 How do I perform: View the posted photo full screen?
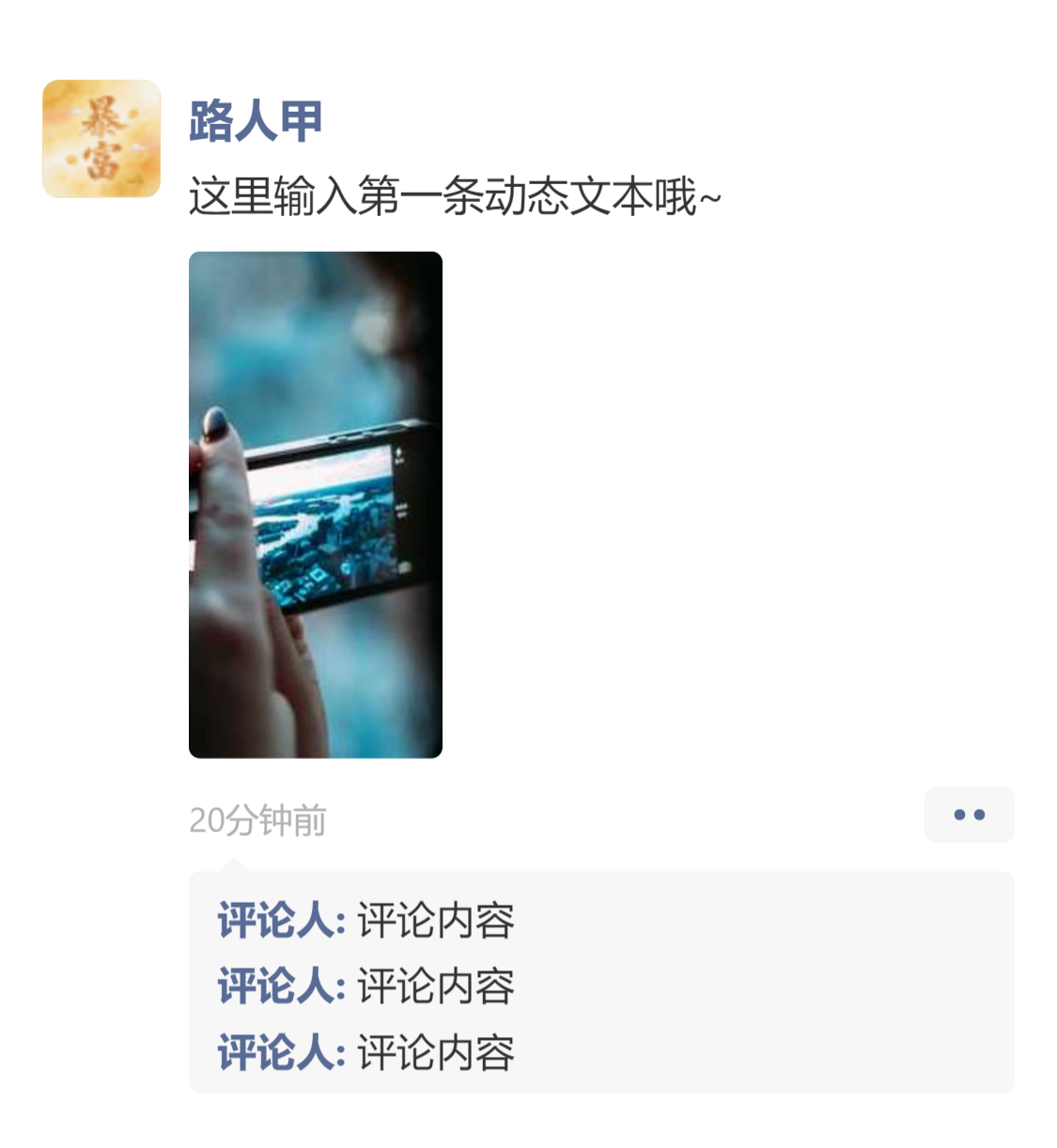click(x=316, y=504)
